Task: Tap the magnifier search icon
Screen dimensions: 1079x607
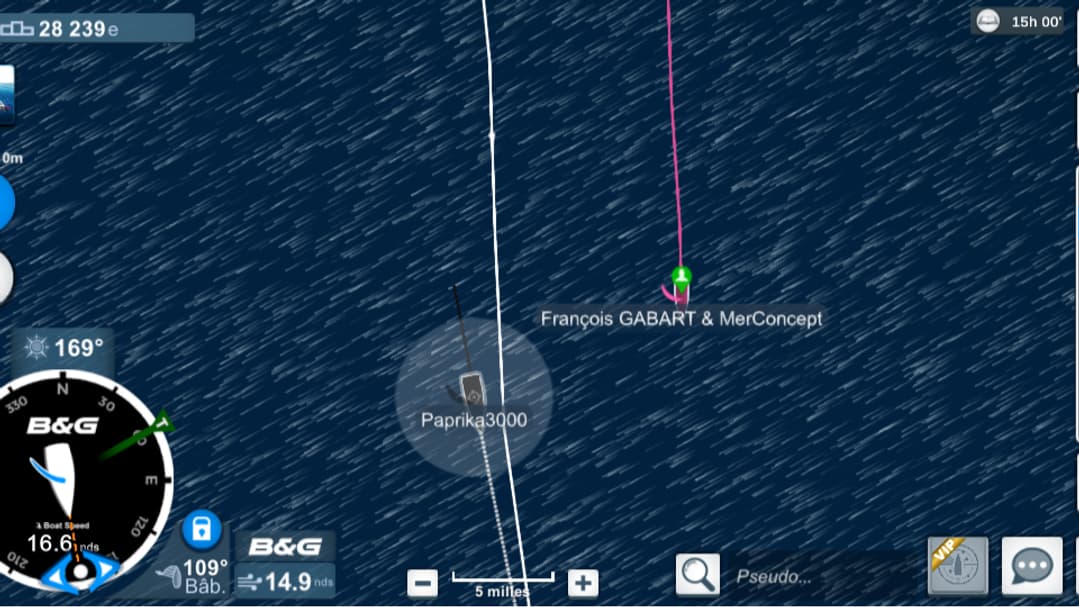Action: (x=697, y=574)
